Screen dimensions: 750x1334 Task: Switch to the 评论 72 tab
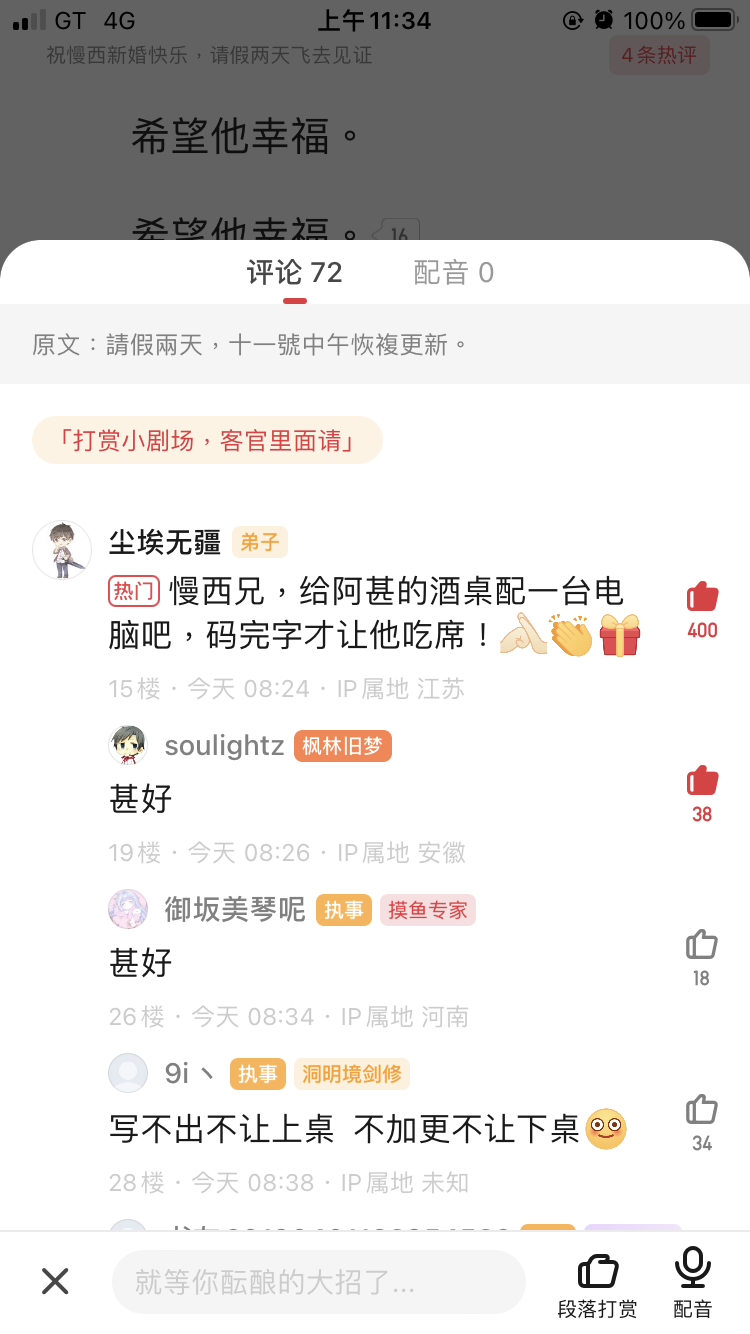[294, 273]
